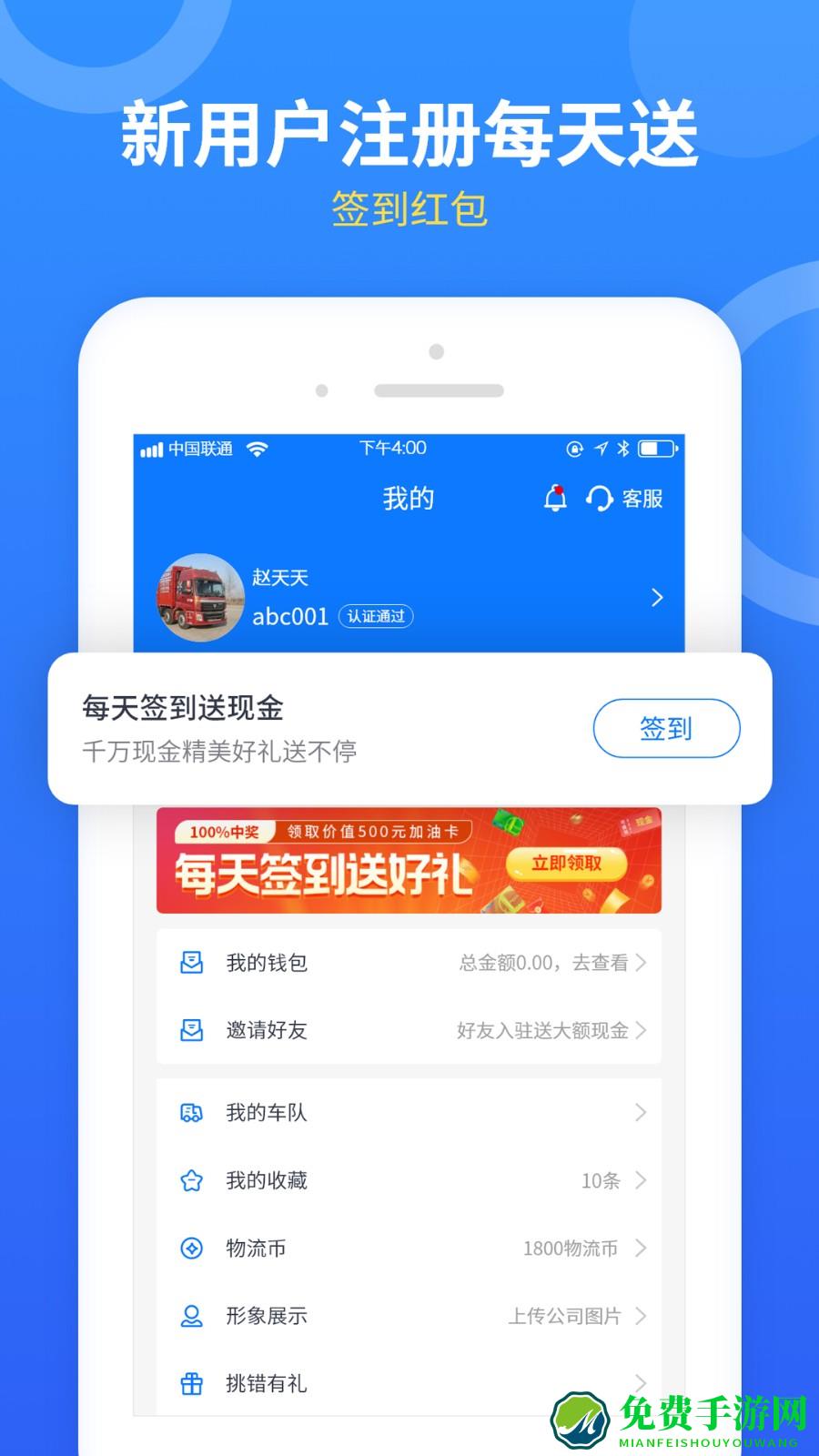The height and width of the screenshot is (1456, 819).
Task: Click the 我的收藏 star icon
Action: pyautogui.click(x=191, y=1180)
